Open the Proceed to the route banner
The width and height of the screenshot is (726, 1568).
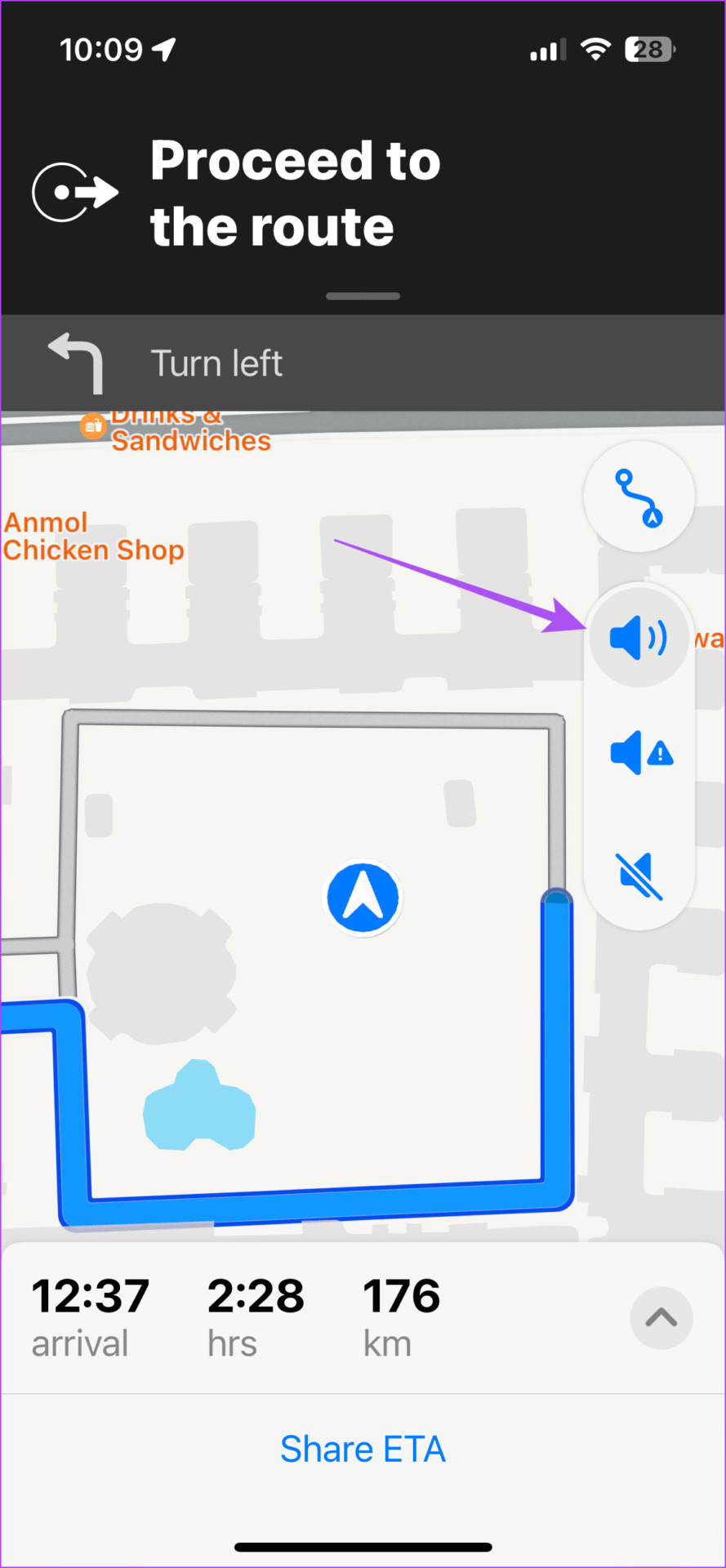pos(294,192)
